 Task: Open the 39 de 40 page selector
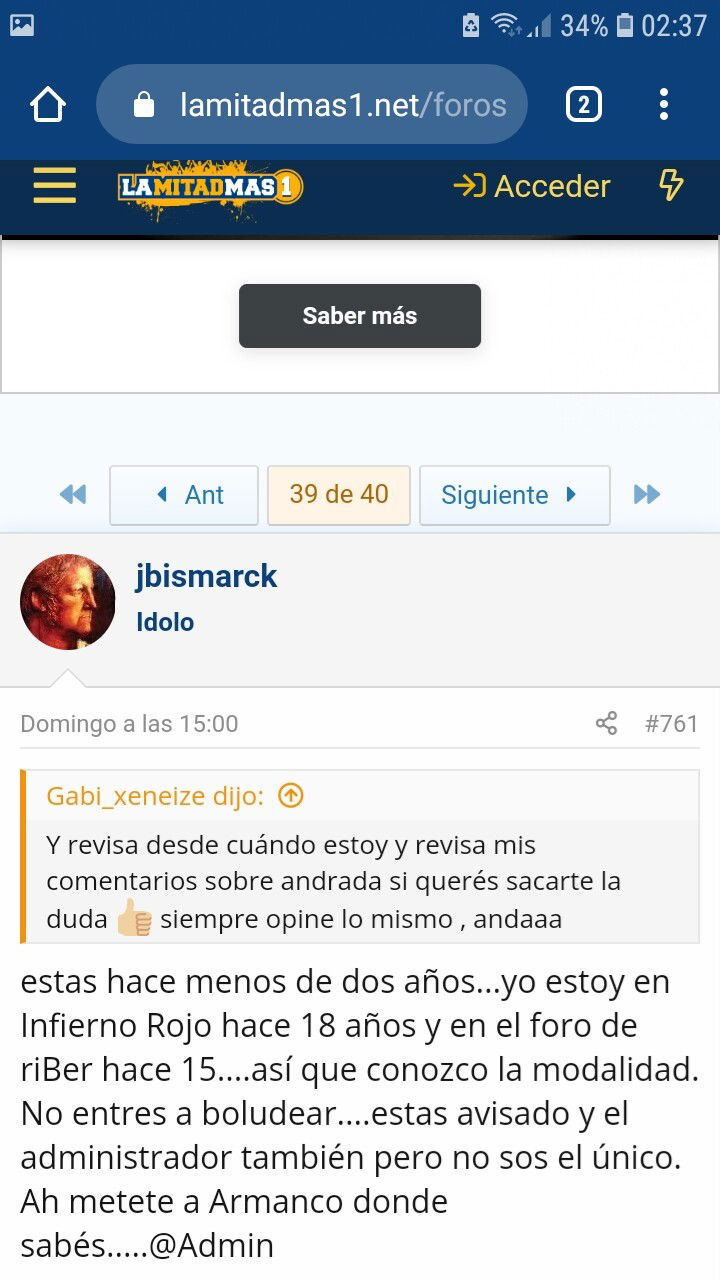[339, 495]
